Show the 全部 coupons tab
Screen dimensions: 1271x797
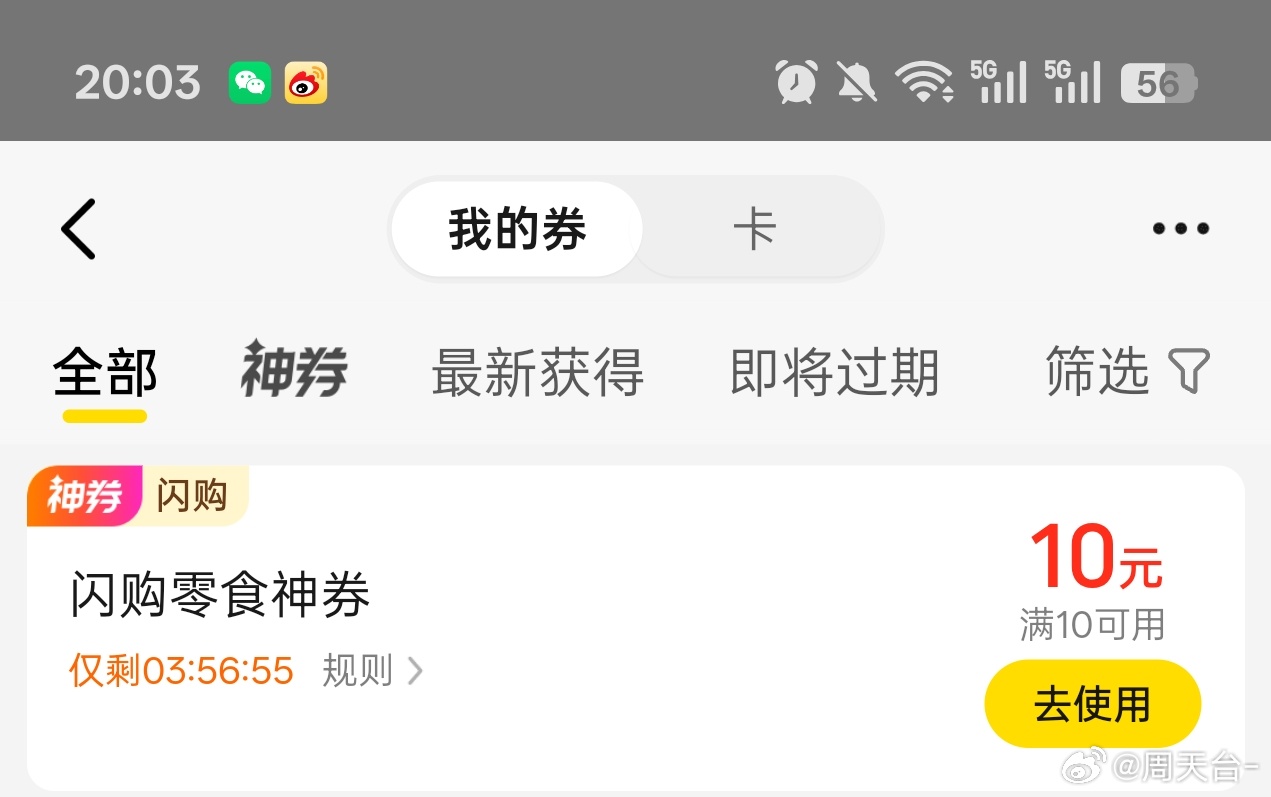click(105, 373)
